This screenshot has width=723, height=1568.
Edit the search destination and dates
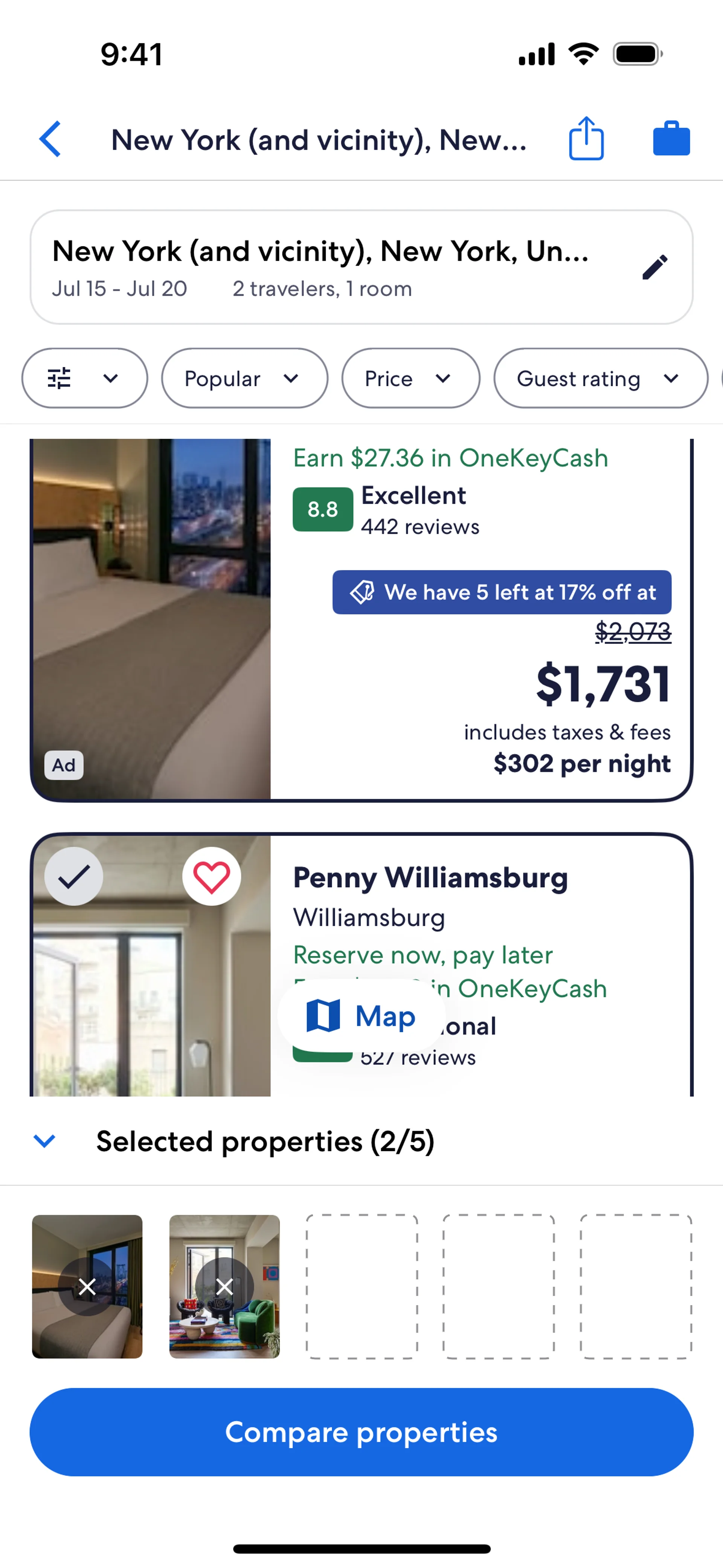pyautogui.click(x=654, y=268)
